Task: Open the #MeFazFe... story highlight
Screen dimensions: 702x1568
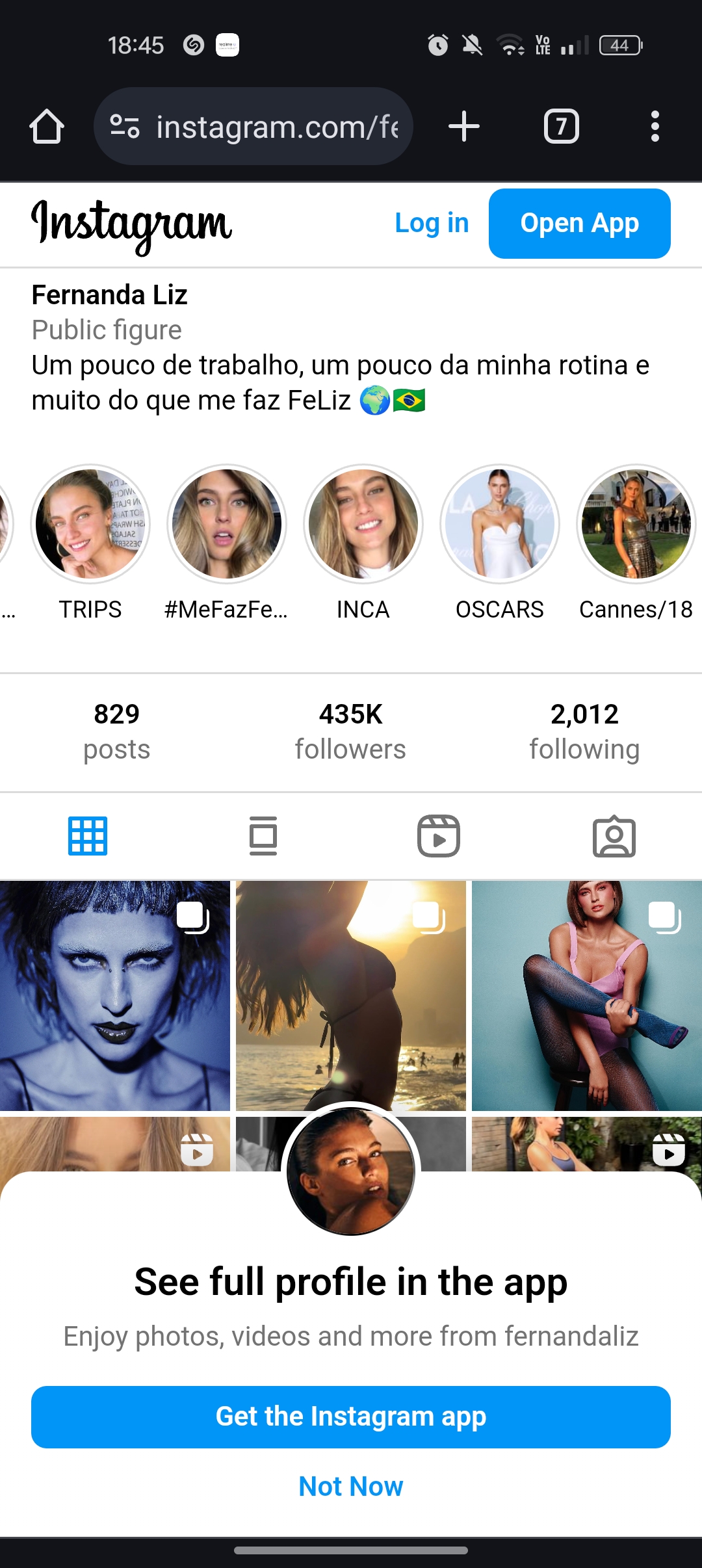Action: click(227, 524)
